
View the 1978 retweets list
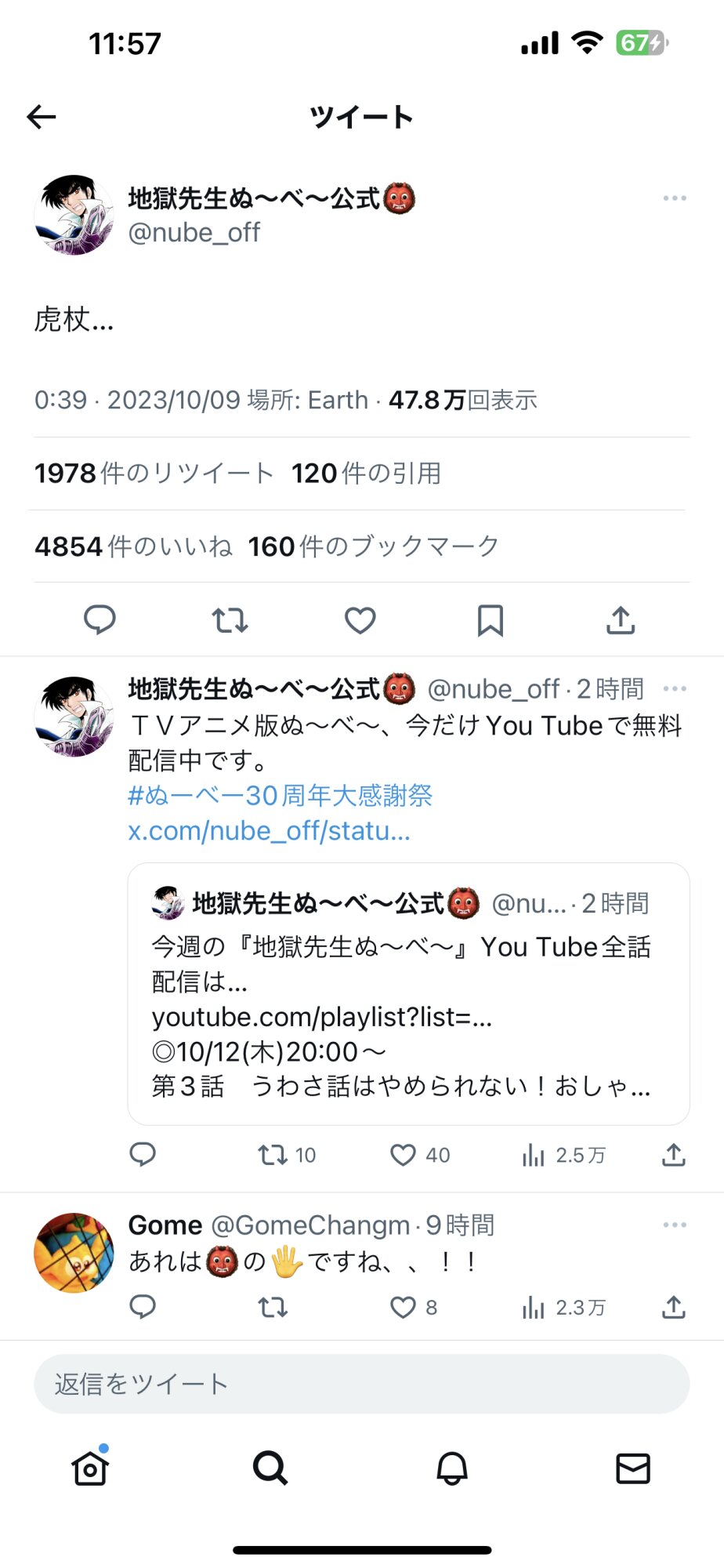click(154, 474)
